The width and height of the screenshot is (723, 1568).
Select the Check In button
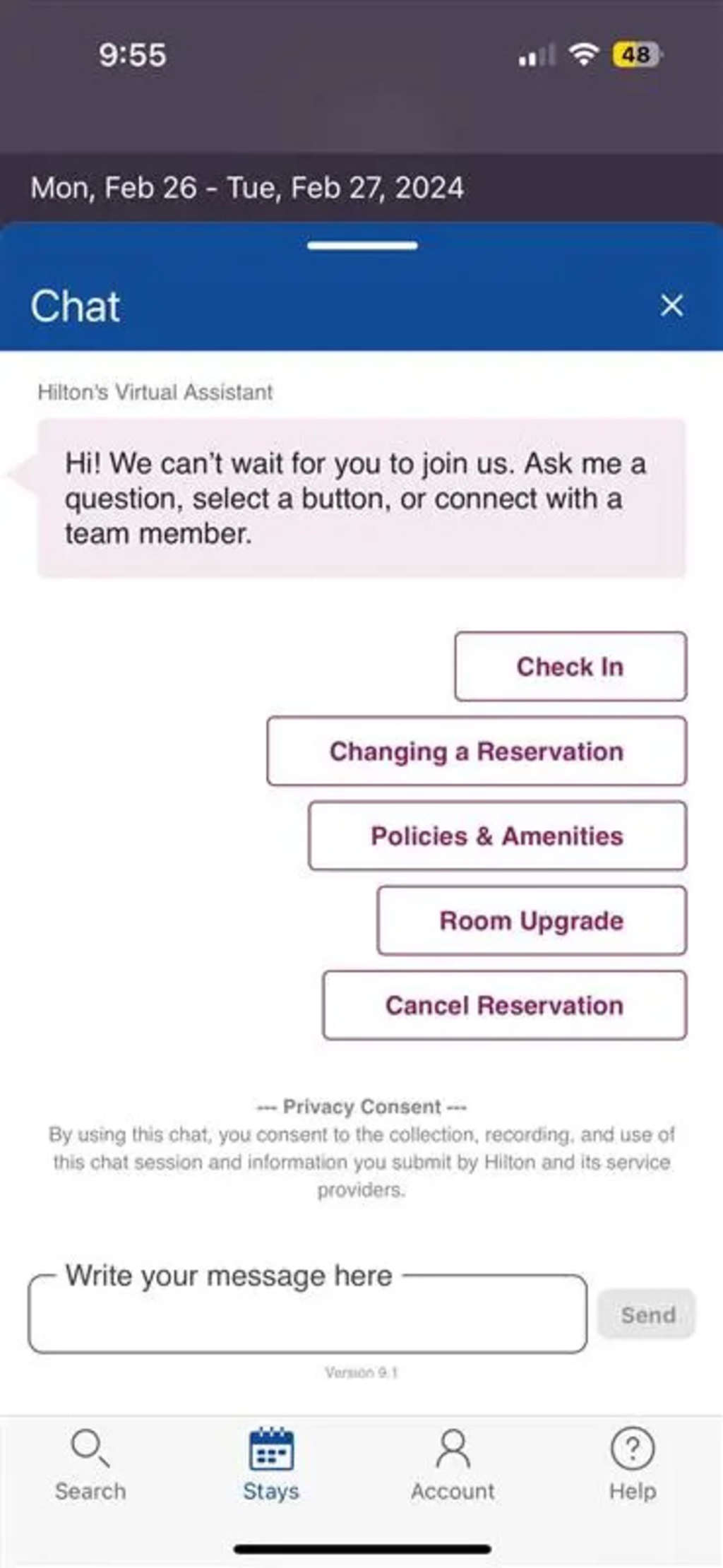[570, 666]
